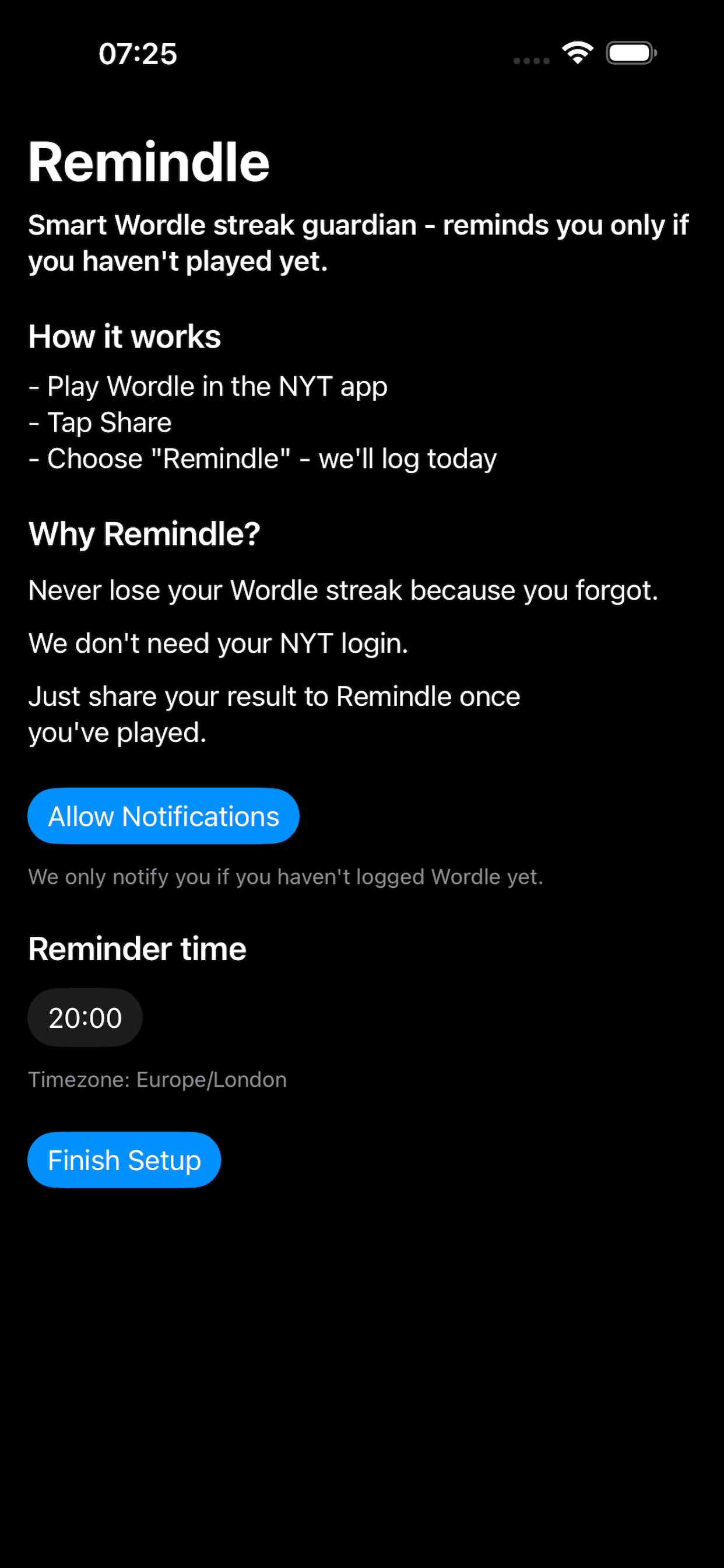Tap the 'Choose Remindle' instruction line

(x=262, y=459)
